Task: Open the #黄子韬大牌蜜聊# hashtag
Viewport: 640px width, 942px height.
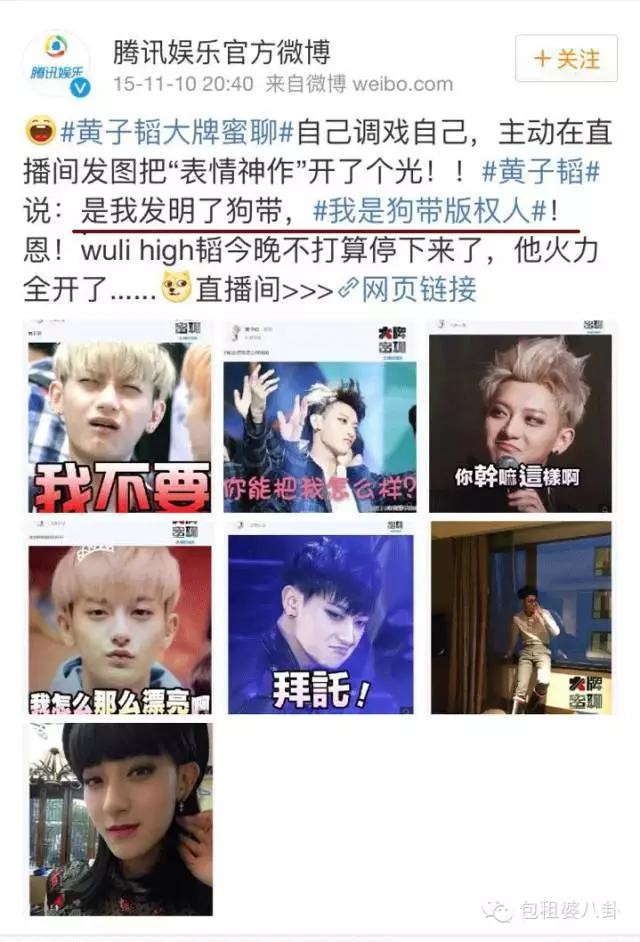Action: coord(170,130)
